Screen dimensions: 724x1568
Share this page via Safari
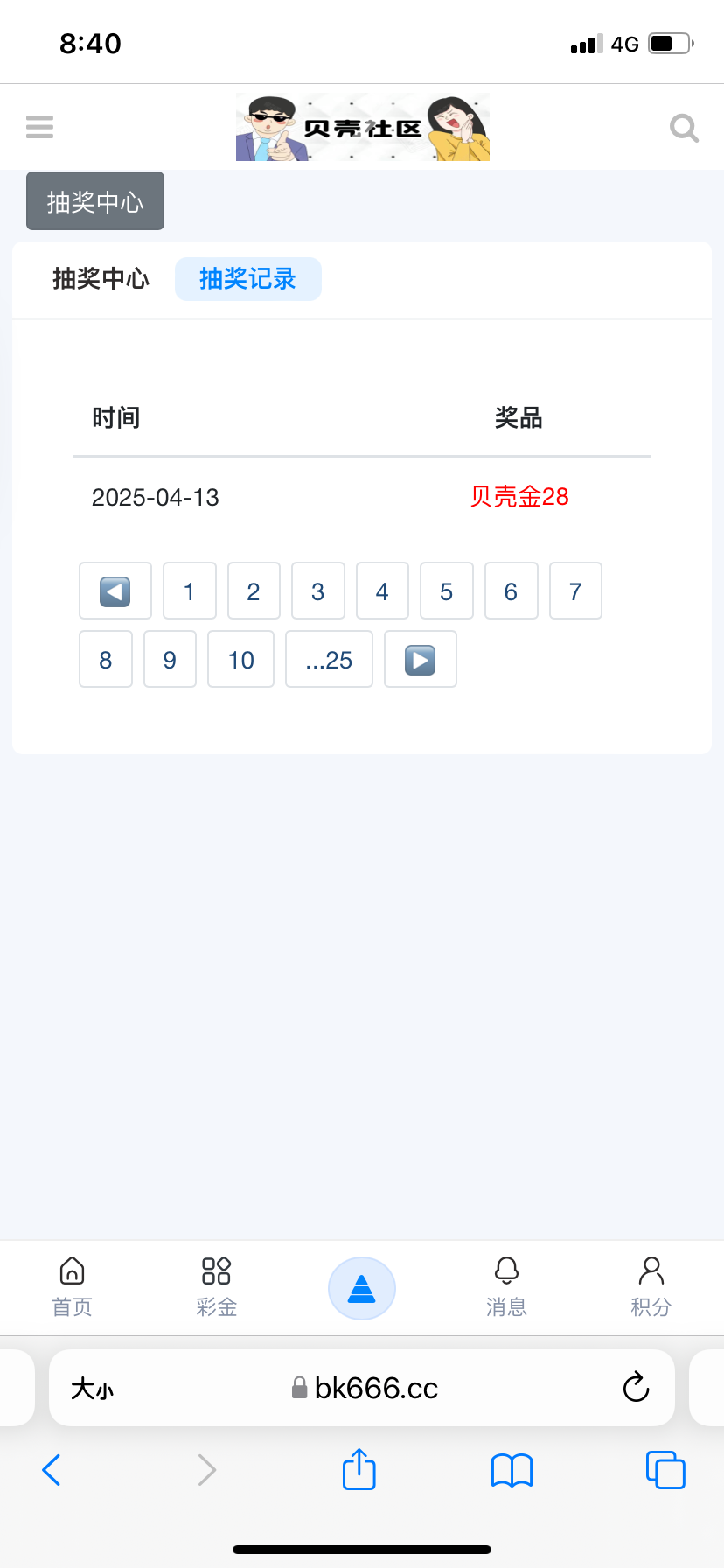(x=359, y=1469)
